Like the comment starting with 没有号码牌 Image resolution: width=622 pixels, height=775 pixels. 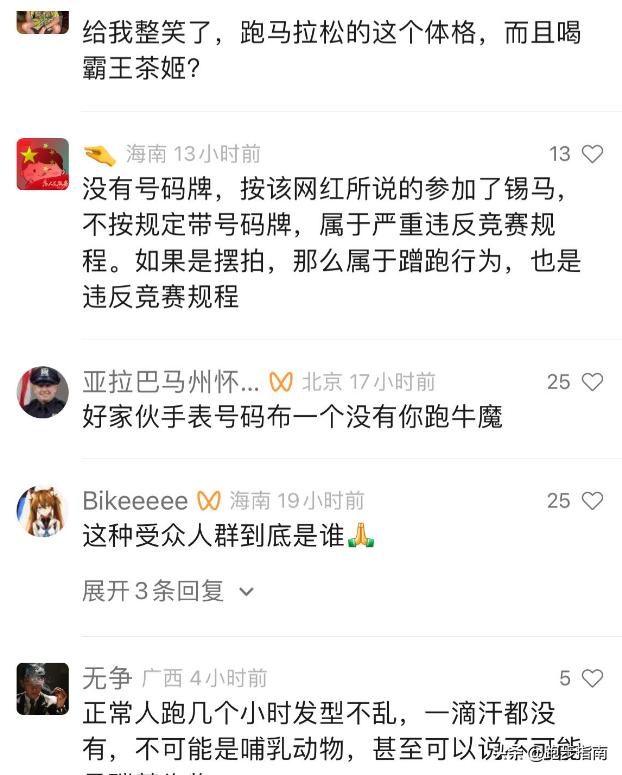coord(592,154)
